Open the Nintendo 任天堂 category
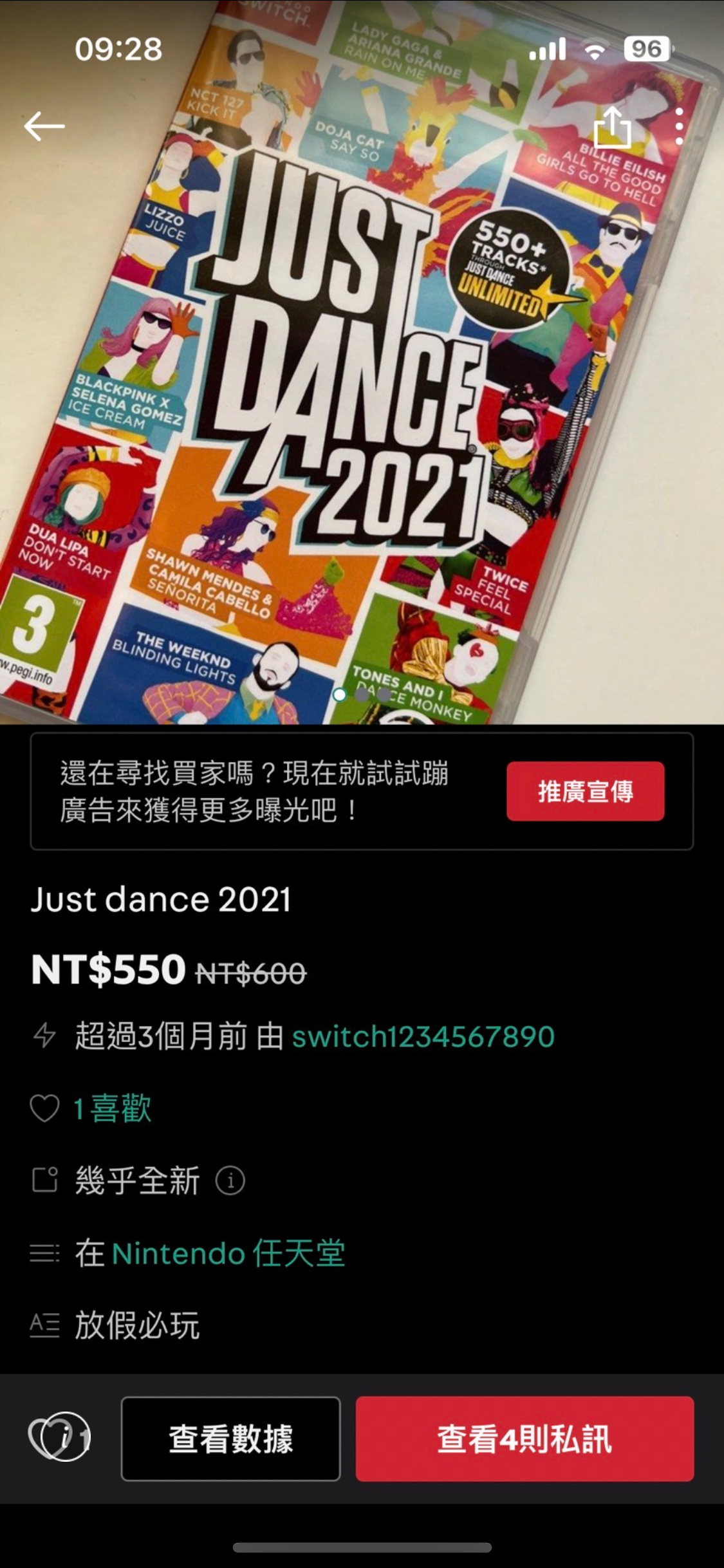Image resolution: width=724 pixels, height=1568 pixels. [x=228, y=1254]
